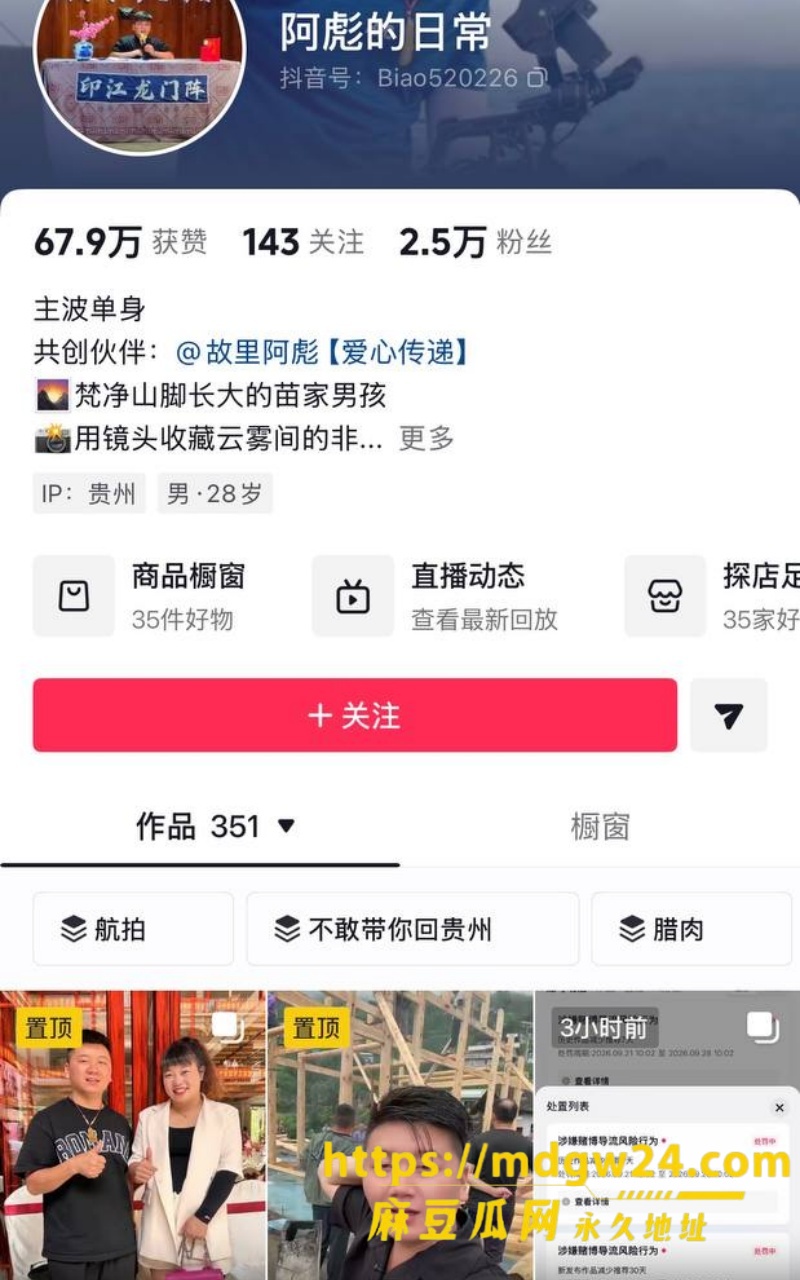Open the 探店 store visits entry
Viewport: 800px width, 1280px height.
[x=712, y=596]
